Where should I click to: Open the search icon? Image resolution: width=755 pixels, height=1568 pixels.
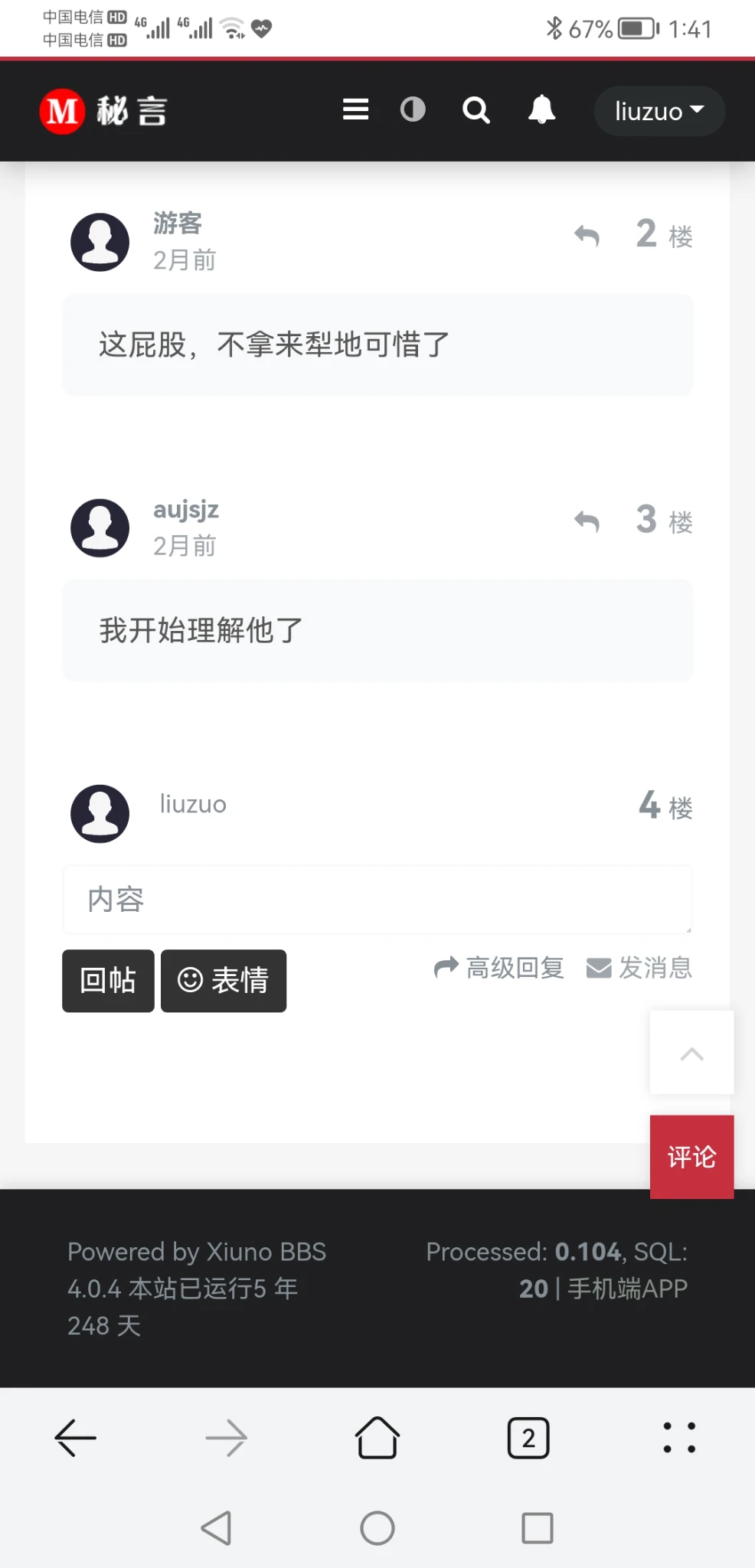point(476,110)
